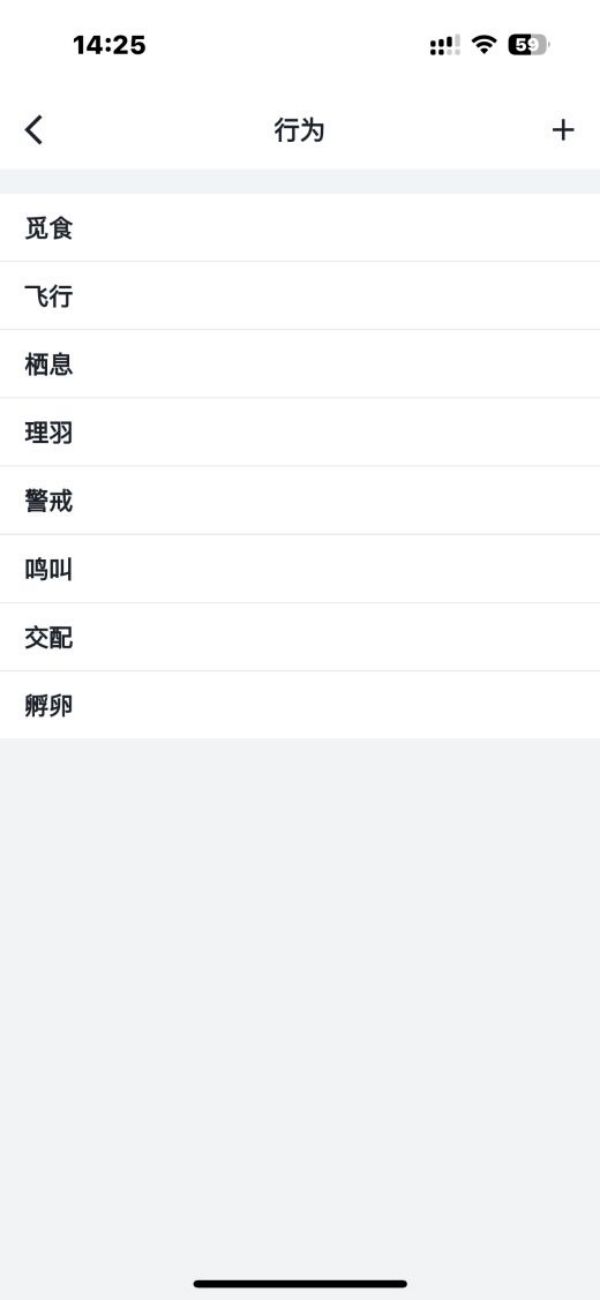This screenshot has height=1300, width=600.
Task: Select the 觅食 behavior row
Action: [49, 228]
